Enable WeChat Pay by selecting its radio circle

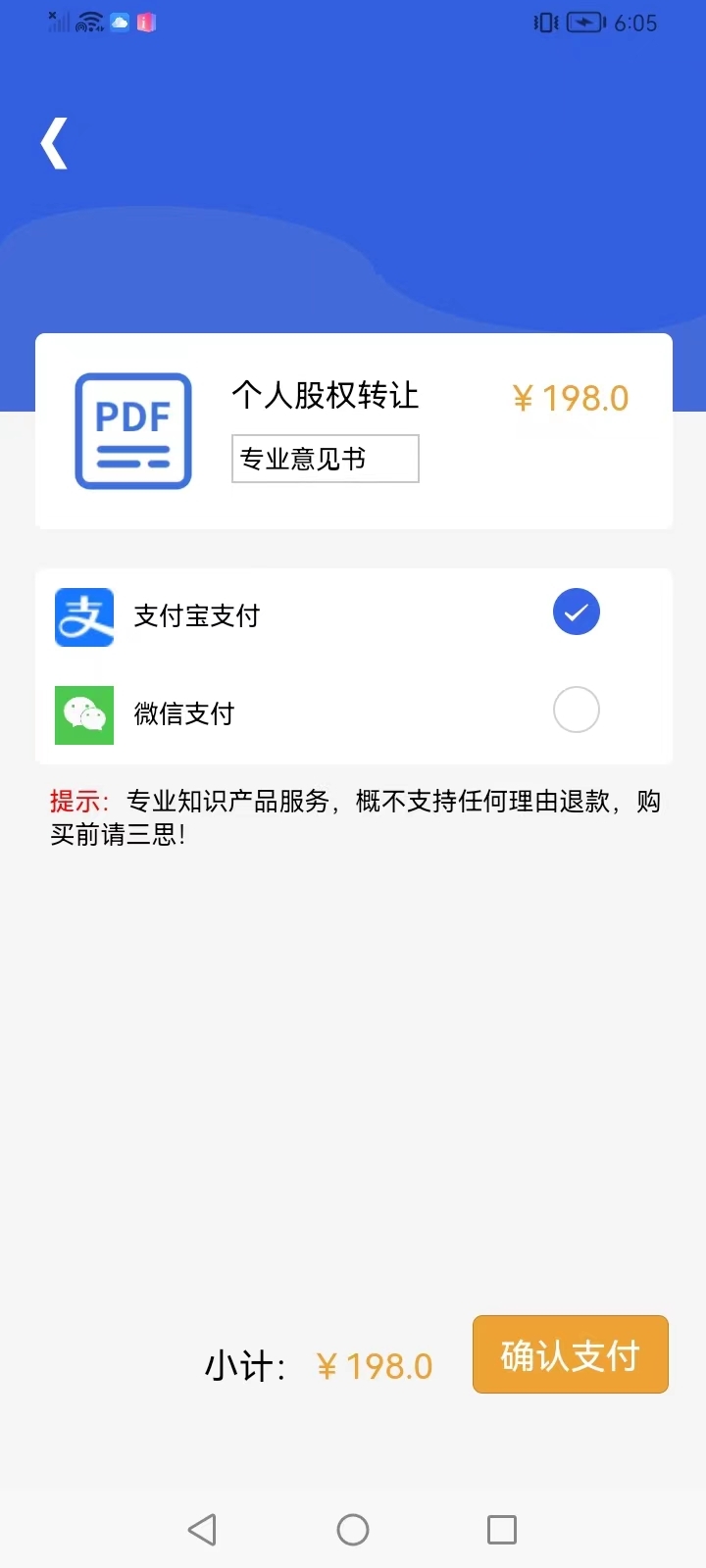click(576, 710)
